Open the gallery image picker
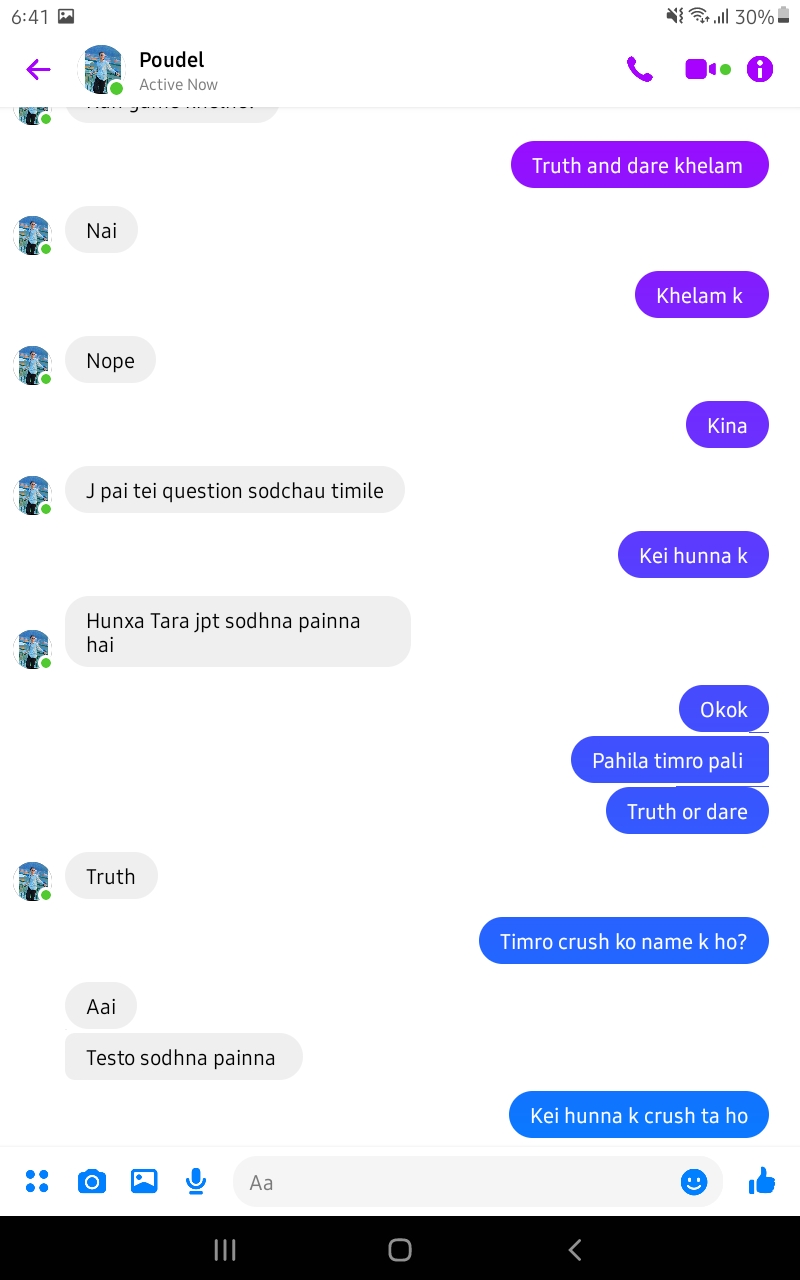 coord(144,1181)
